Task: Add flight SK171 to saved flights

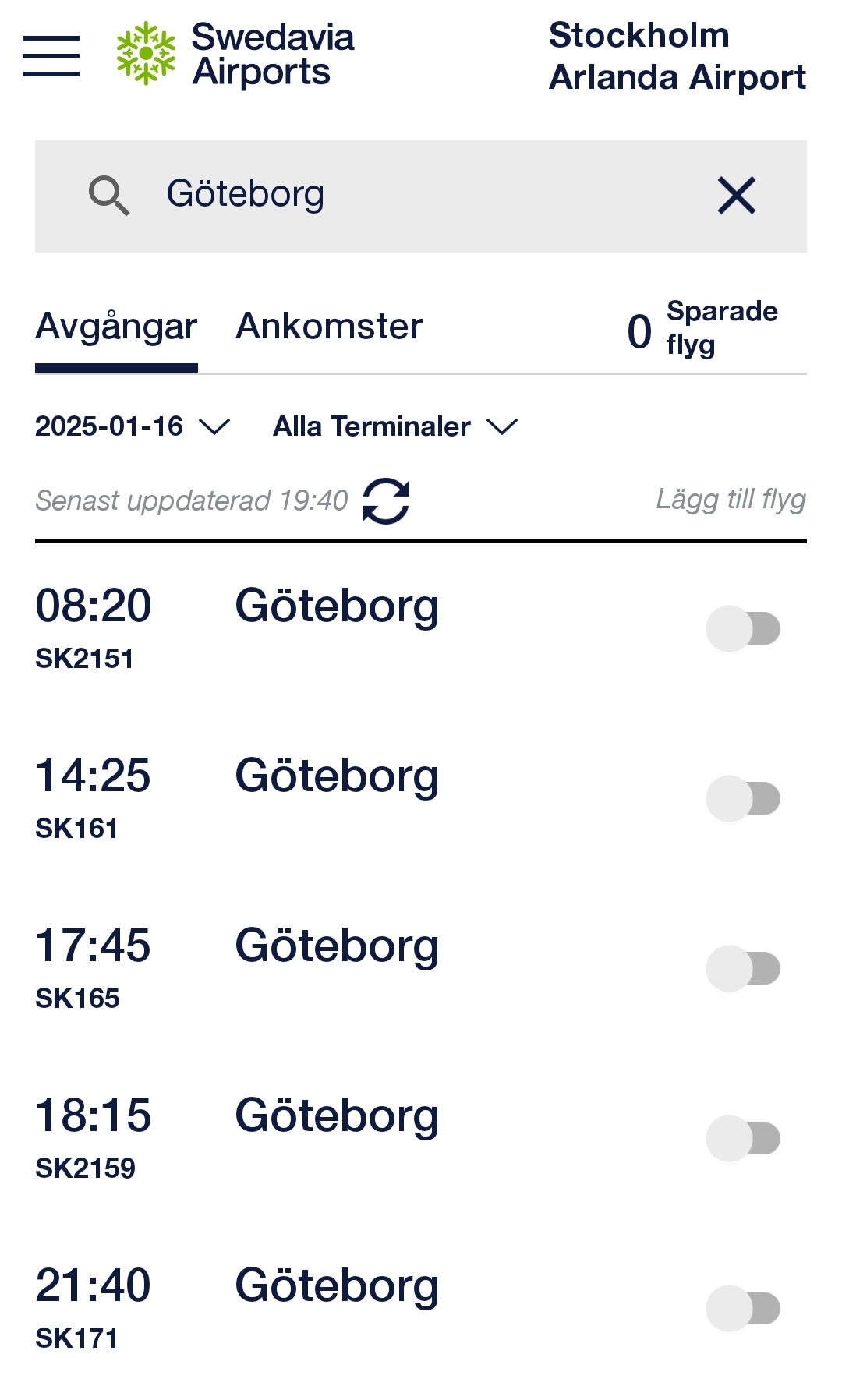Action: point(743,1308)
